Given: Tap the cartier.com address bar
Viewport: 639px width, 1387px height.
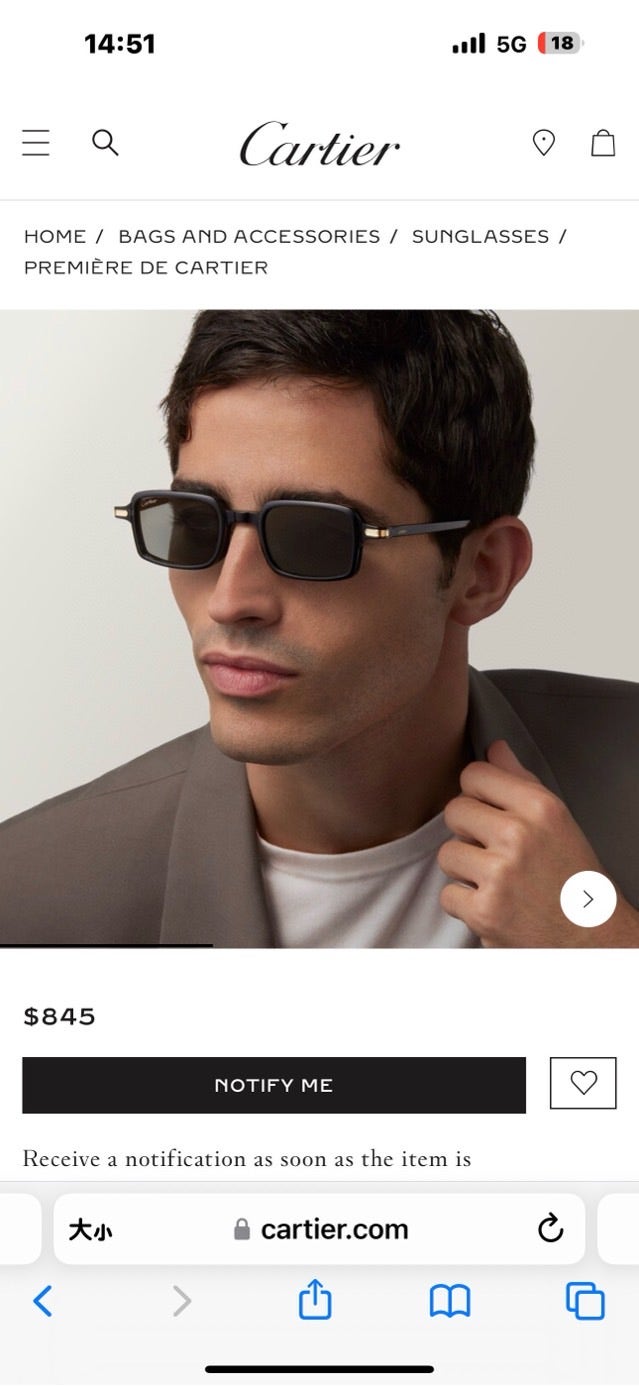Looking at the screenshot, I should click(x=320, y=1229).
